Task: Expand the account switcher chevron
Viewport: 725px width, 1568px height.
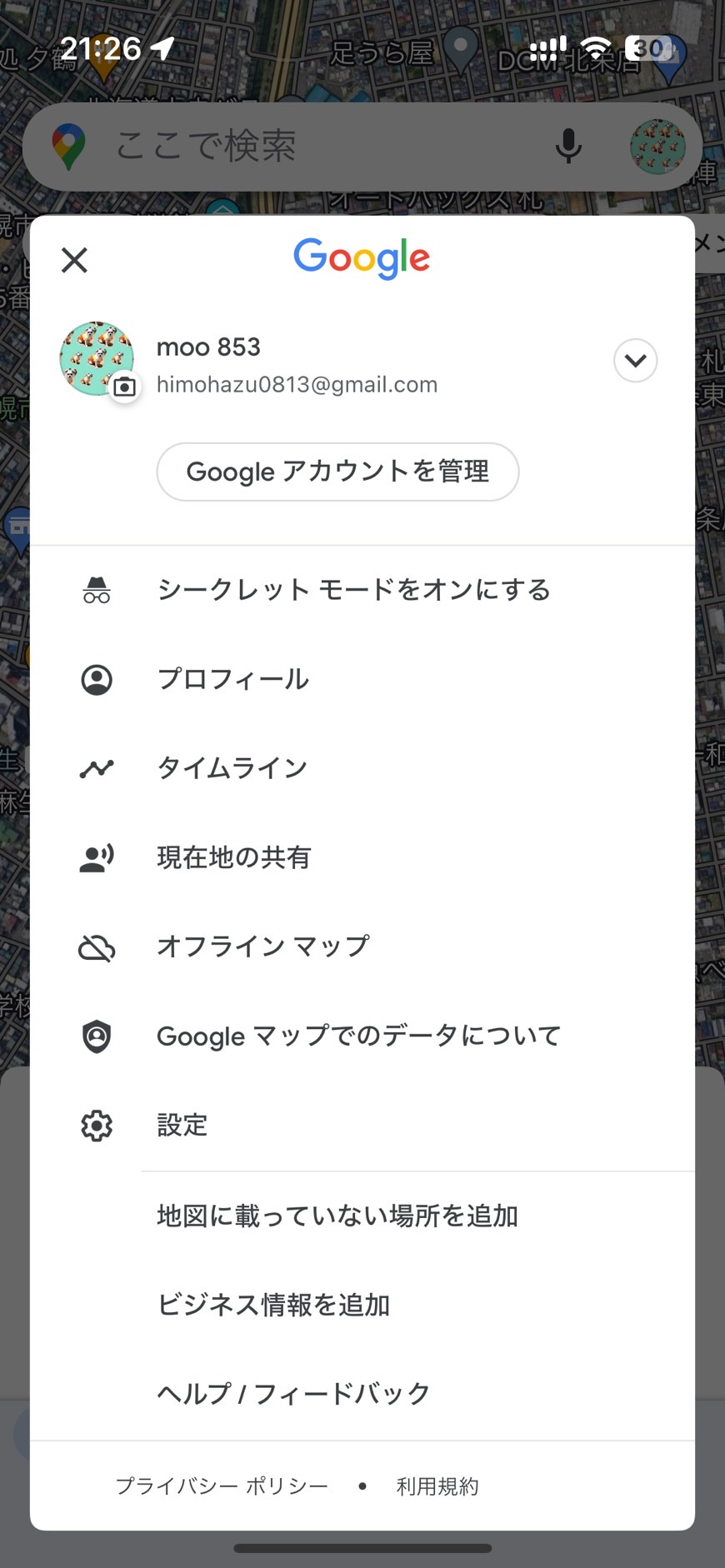Action: point(635,361)
